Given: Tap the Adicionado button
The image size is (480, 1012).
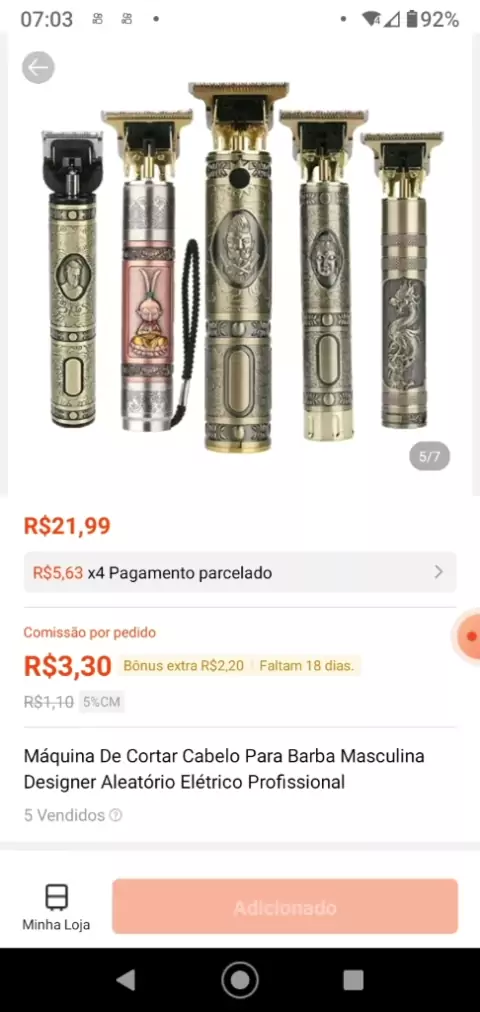Looking at the screenshot, I should [x=285, y=907].
